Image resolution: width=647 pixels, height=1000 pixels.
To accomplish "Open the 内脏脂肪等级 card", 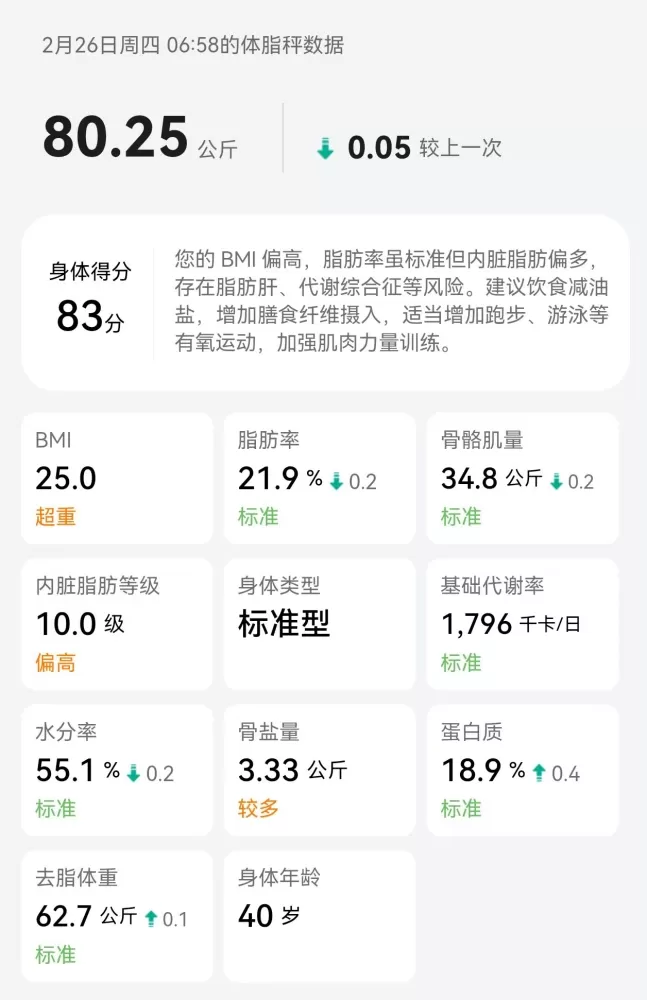I will (117, 624).
